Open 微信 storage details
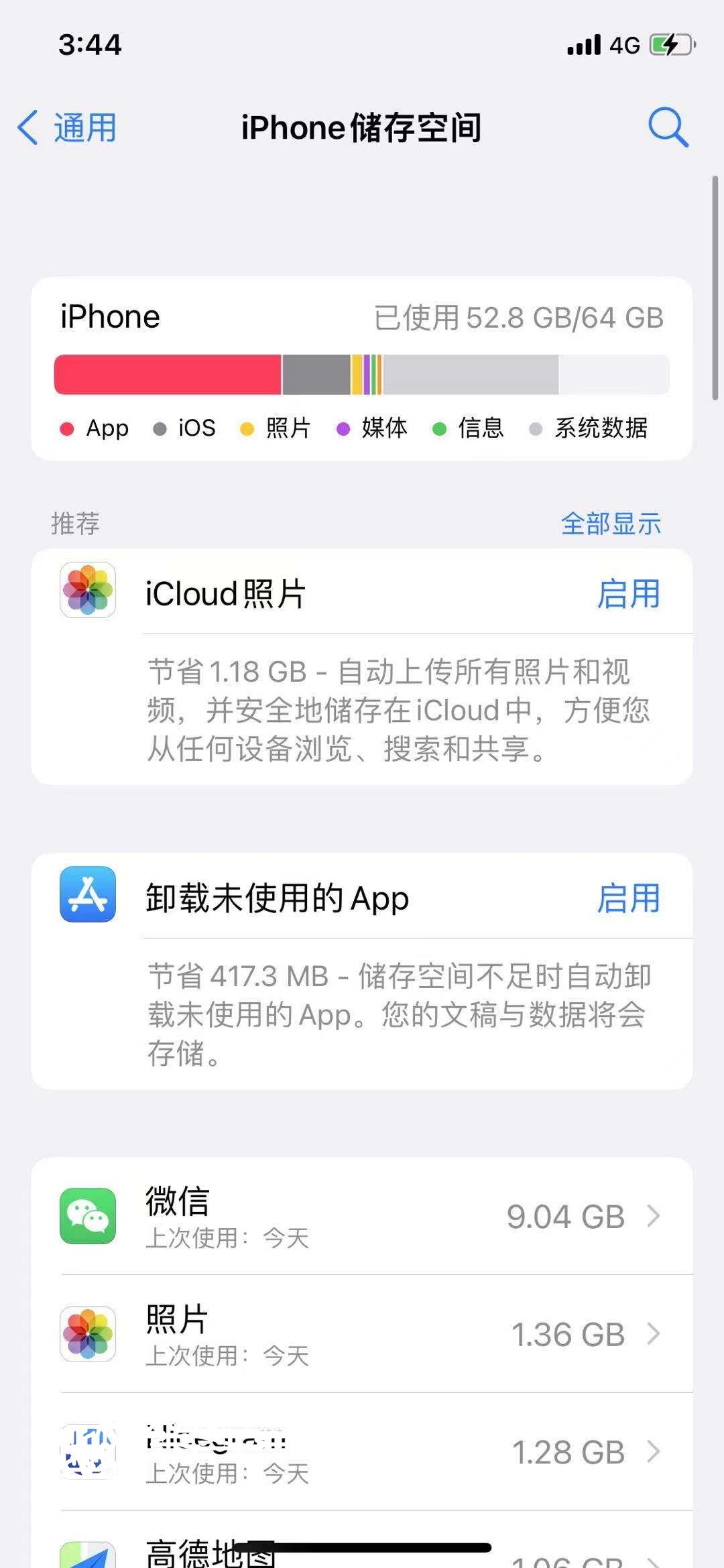 [362, 1216]
